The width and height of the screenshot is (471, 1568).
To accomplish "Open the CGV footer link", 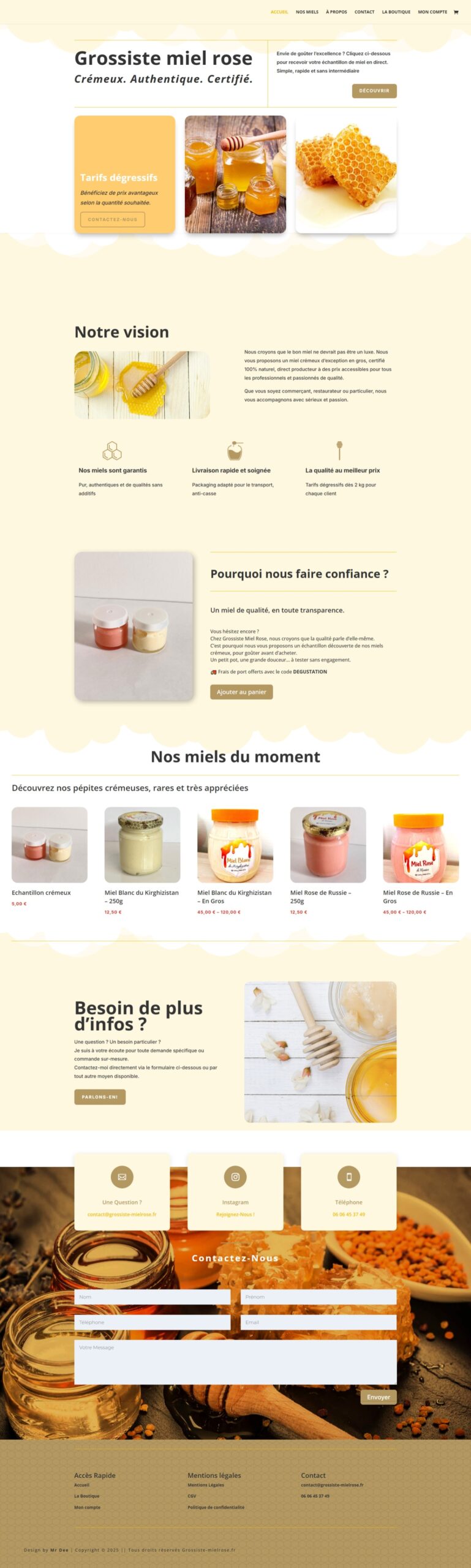I will click(192, 1496).
